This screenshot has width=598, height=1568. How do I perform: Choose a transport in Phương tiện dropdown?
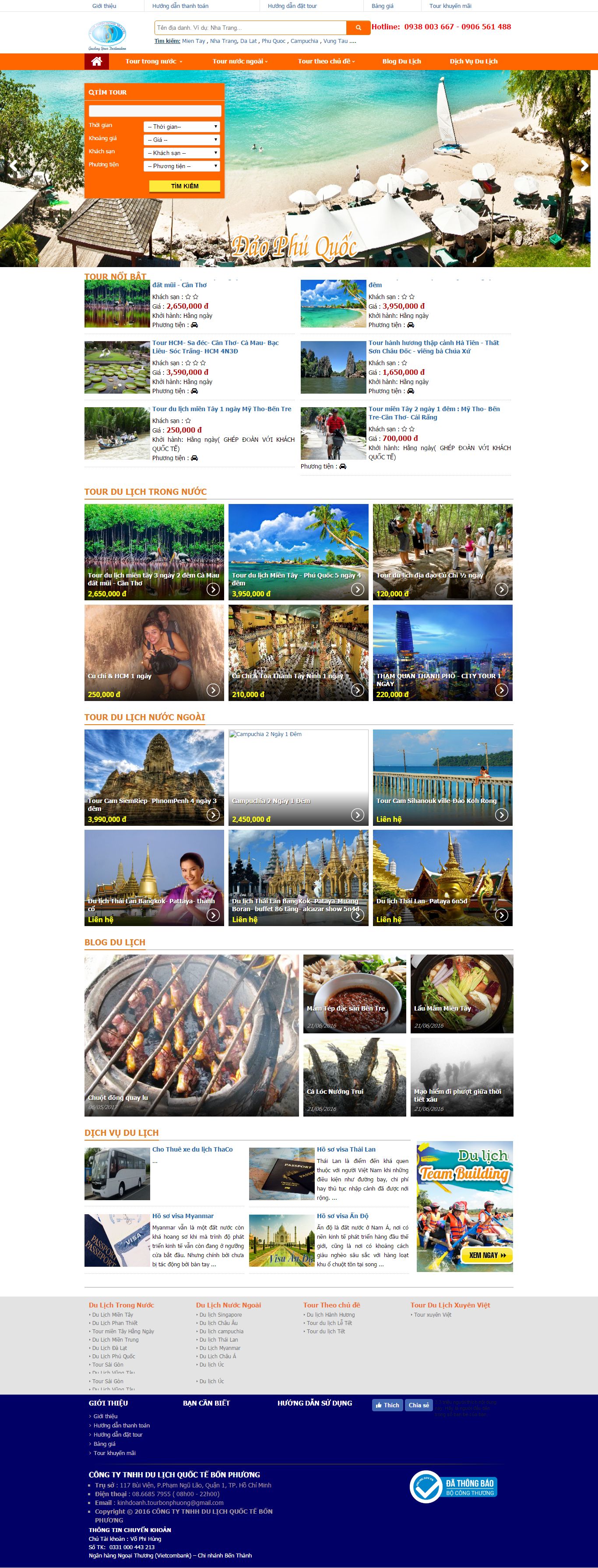tap(182, 166)
